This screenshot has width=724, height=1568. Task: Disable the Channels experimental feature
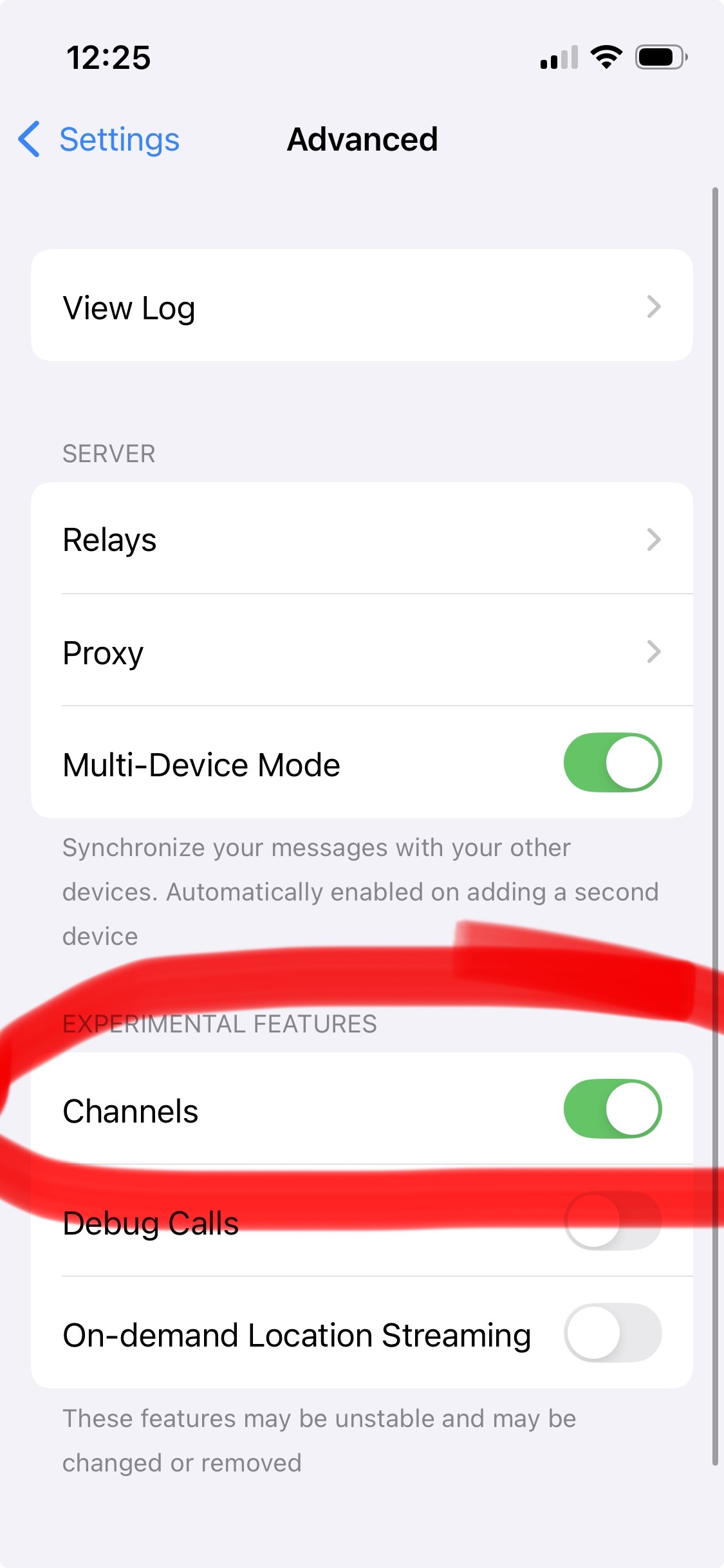pyautogui.click(x=612, y=1109)
